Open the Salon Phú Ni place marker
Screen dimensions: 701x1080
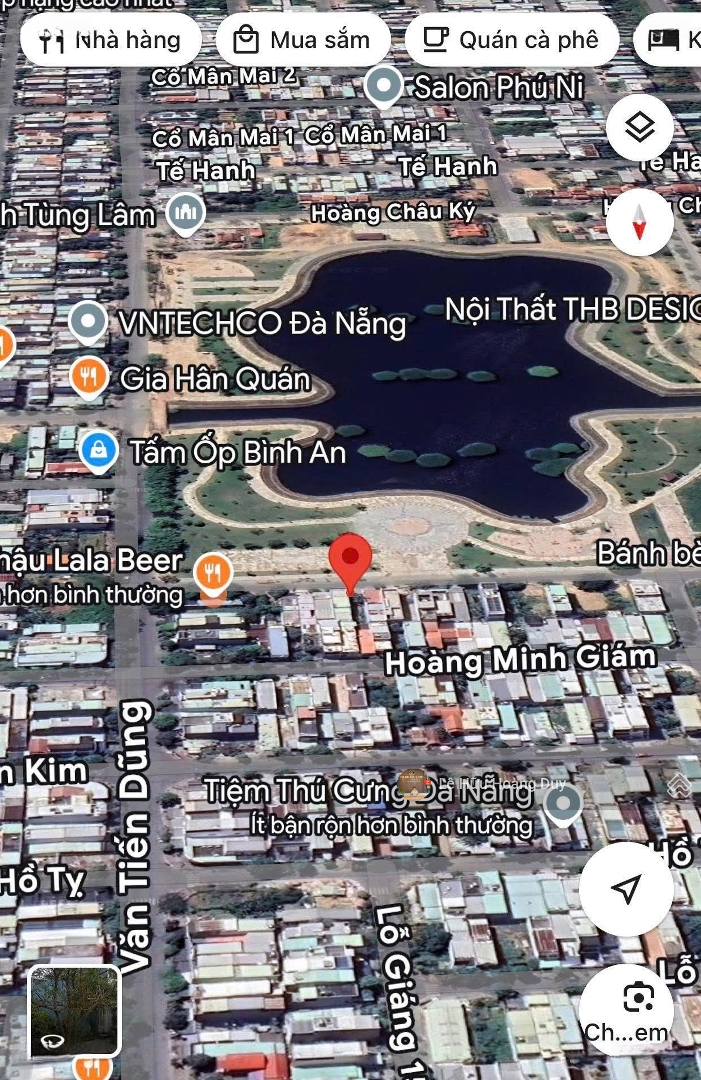[384, 87]
